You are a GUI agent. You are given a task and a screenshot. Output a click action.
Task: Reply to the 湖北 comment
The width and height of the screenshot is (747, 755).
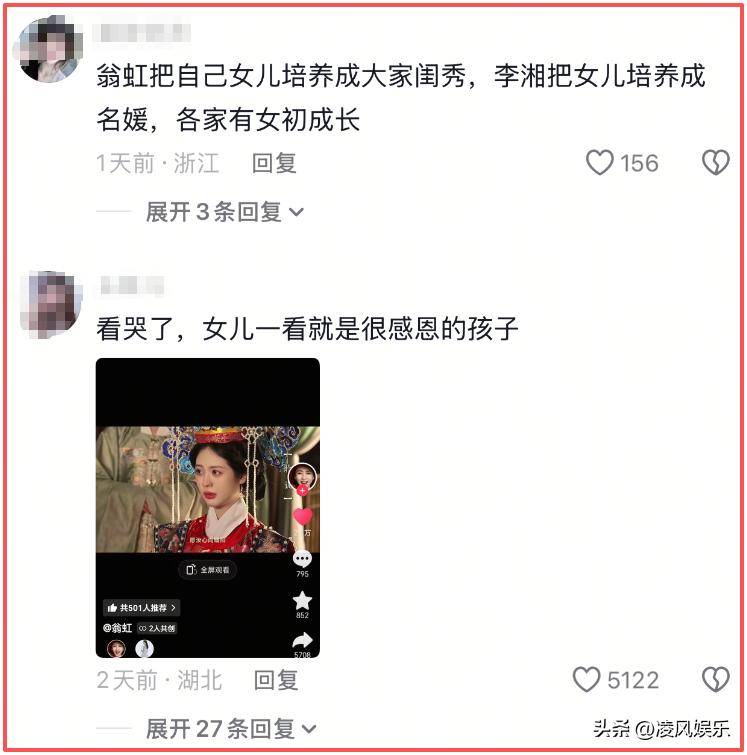[x=276, y=681]
